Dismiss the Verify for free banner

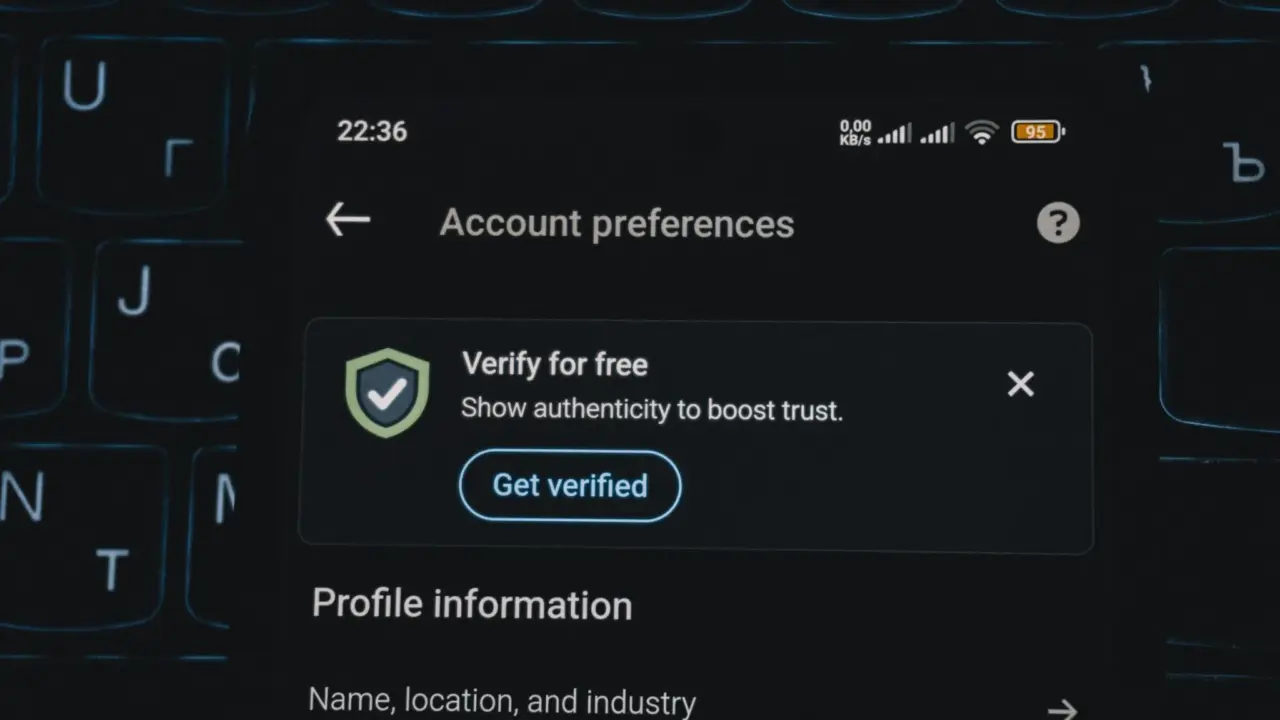click(x=1020, y=384)
